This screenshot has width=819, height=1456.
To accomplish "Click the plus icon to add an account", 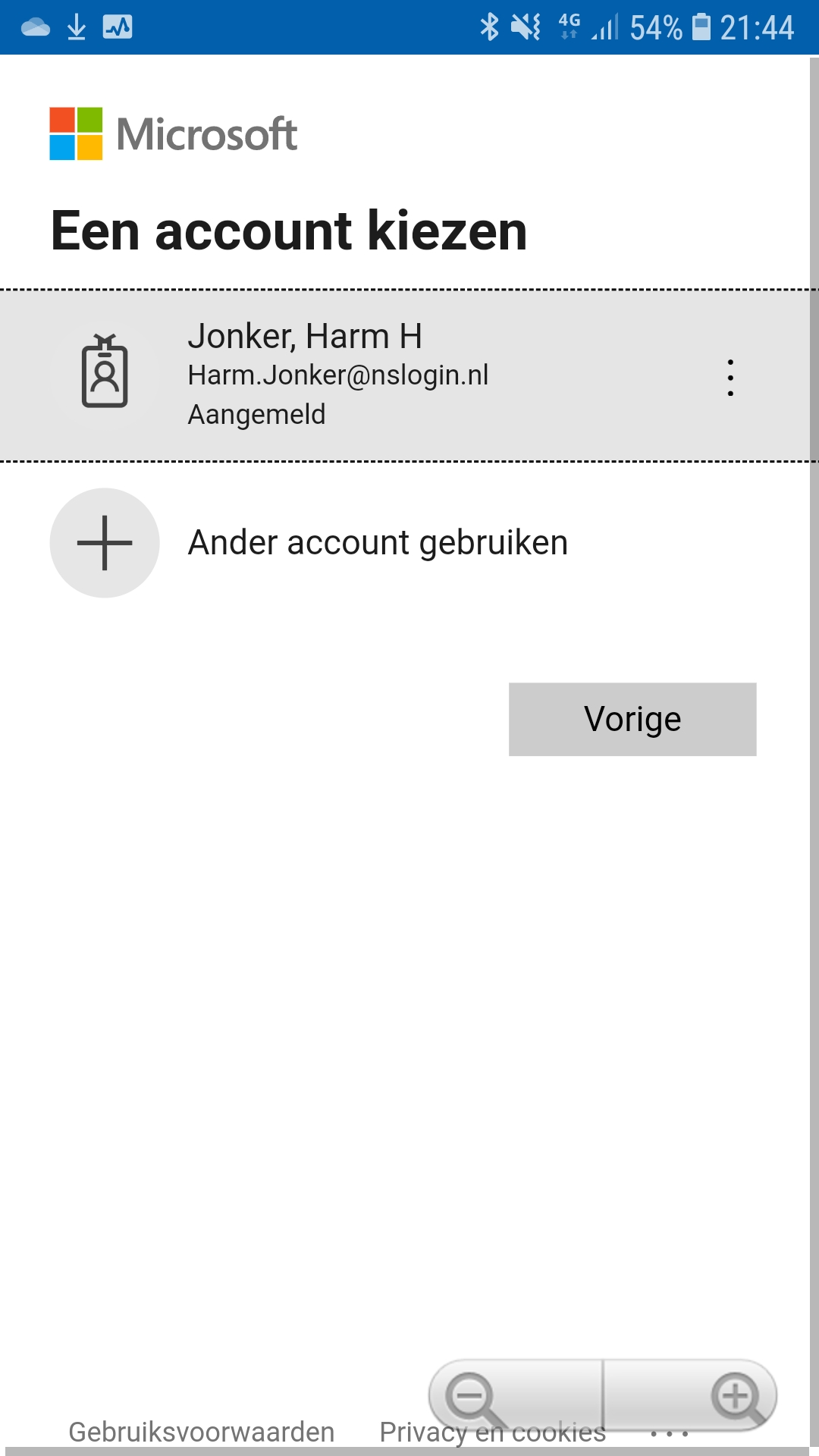I will pyautogui.click(x=105, y=543).
